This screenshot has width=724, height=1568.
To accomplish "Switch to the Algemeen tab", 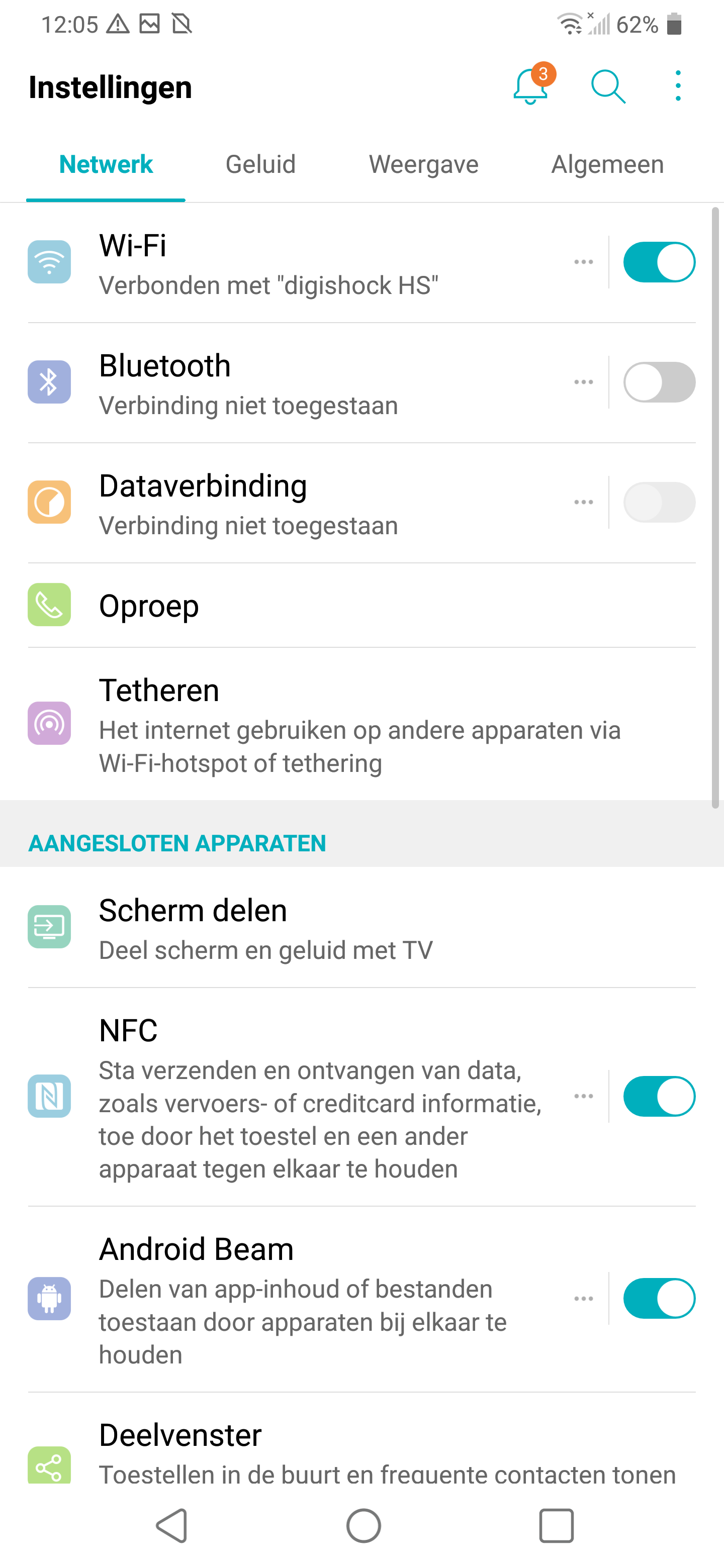I will [x=607, y=164].
